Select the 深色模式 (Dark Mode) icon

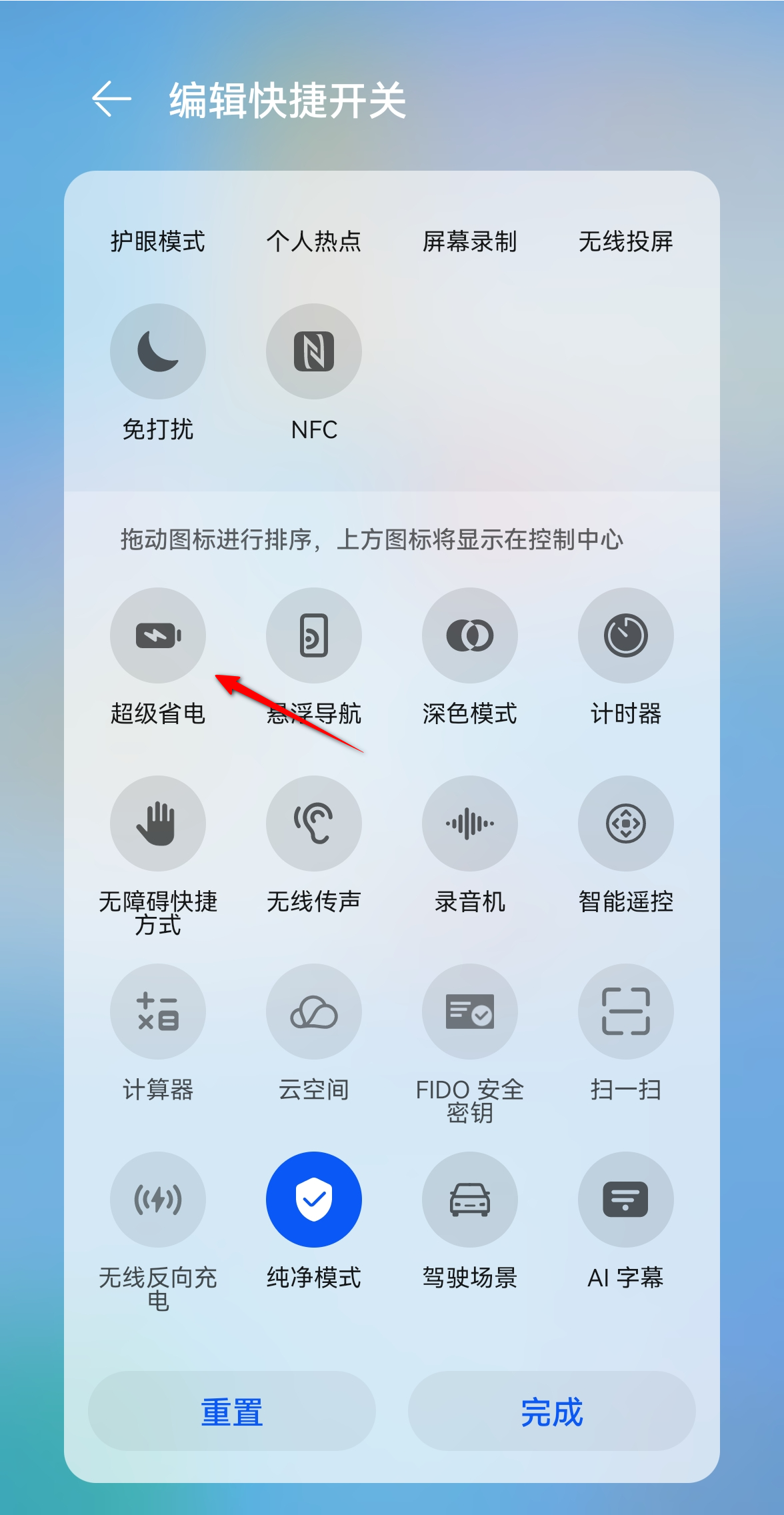pos(470,636)
